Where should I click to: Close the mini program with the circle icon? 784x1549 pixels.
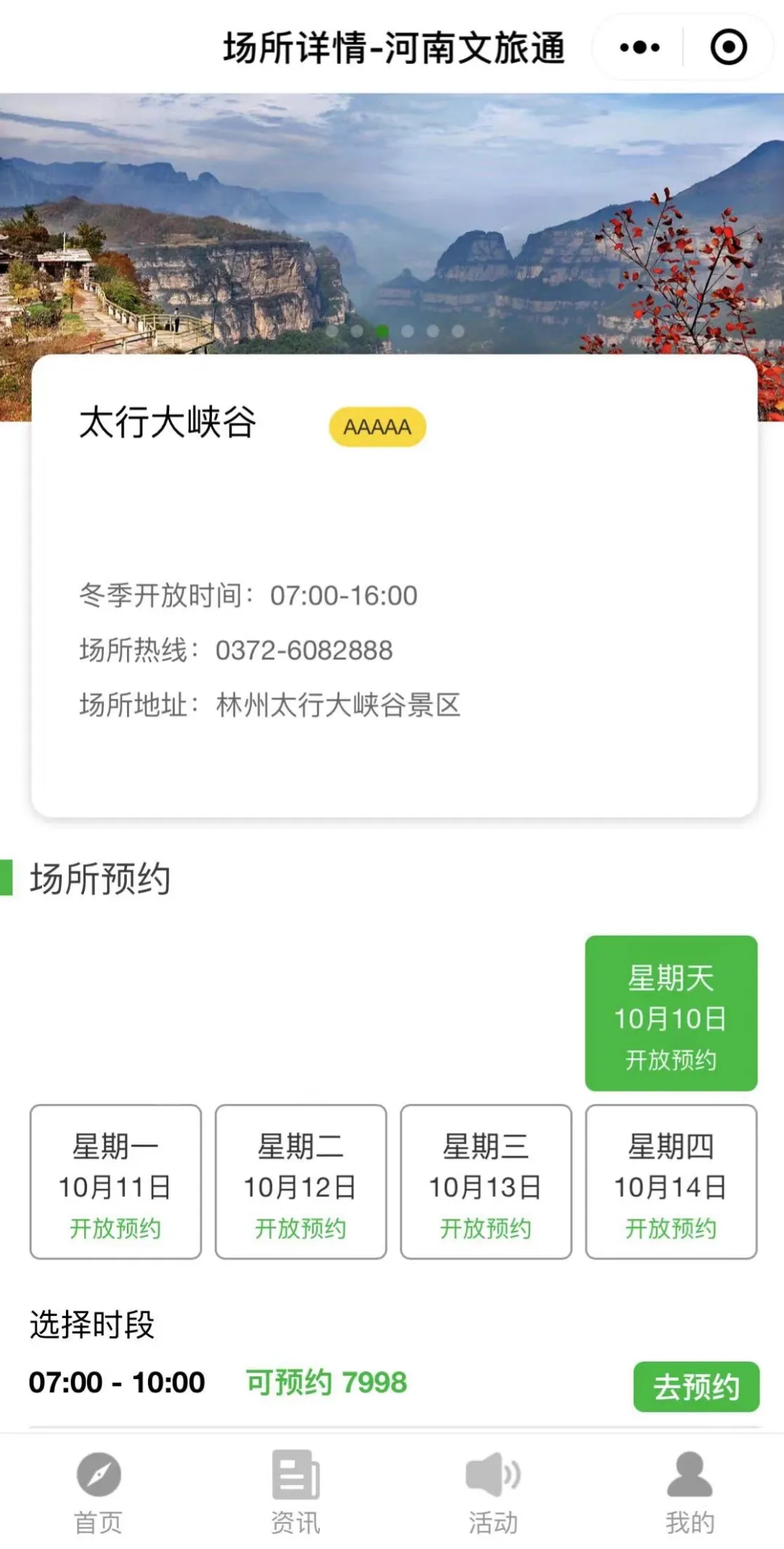(x=728, y=48)
